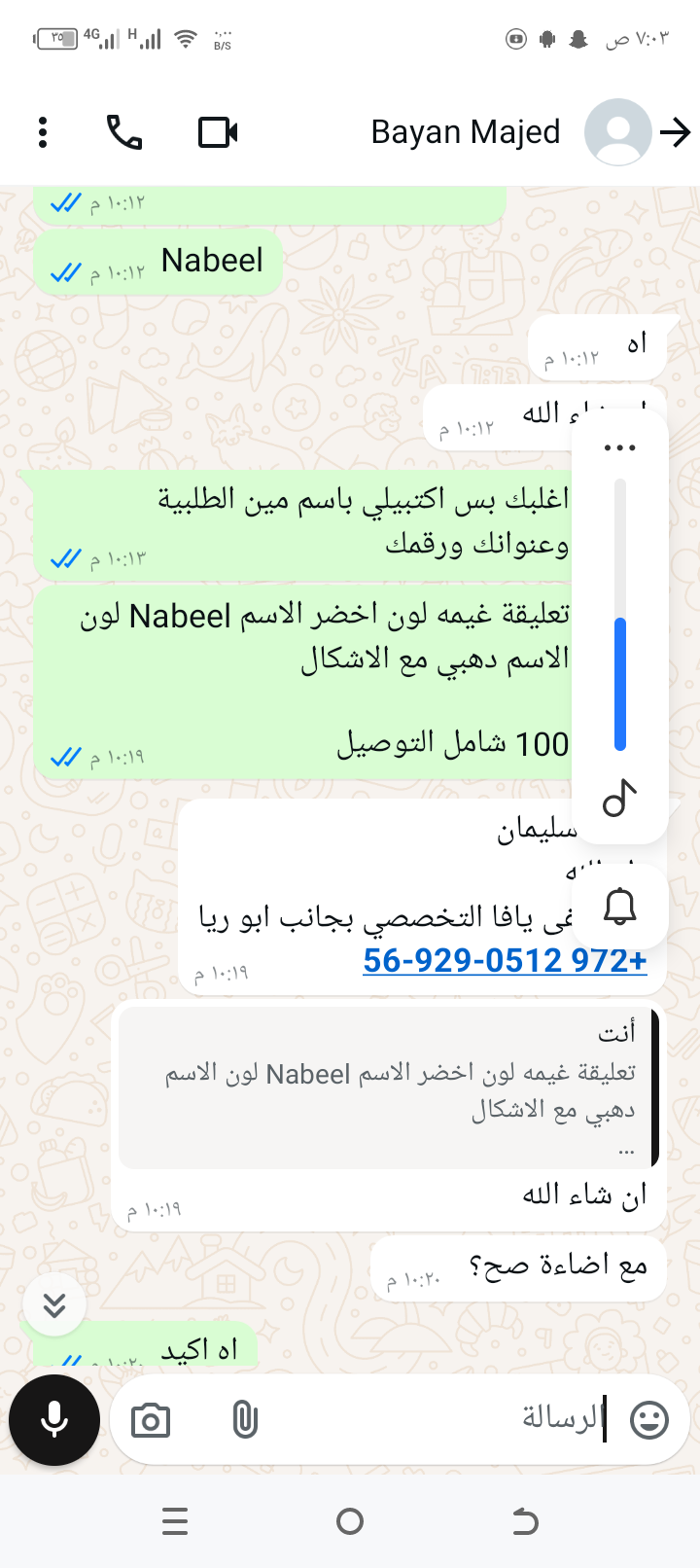This screenshot has height=1568, width=700.
Task: Record a voice message with the microphone
Action: pyautogui.click(x=54, y=1420)
